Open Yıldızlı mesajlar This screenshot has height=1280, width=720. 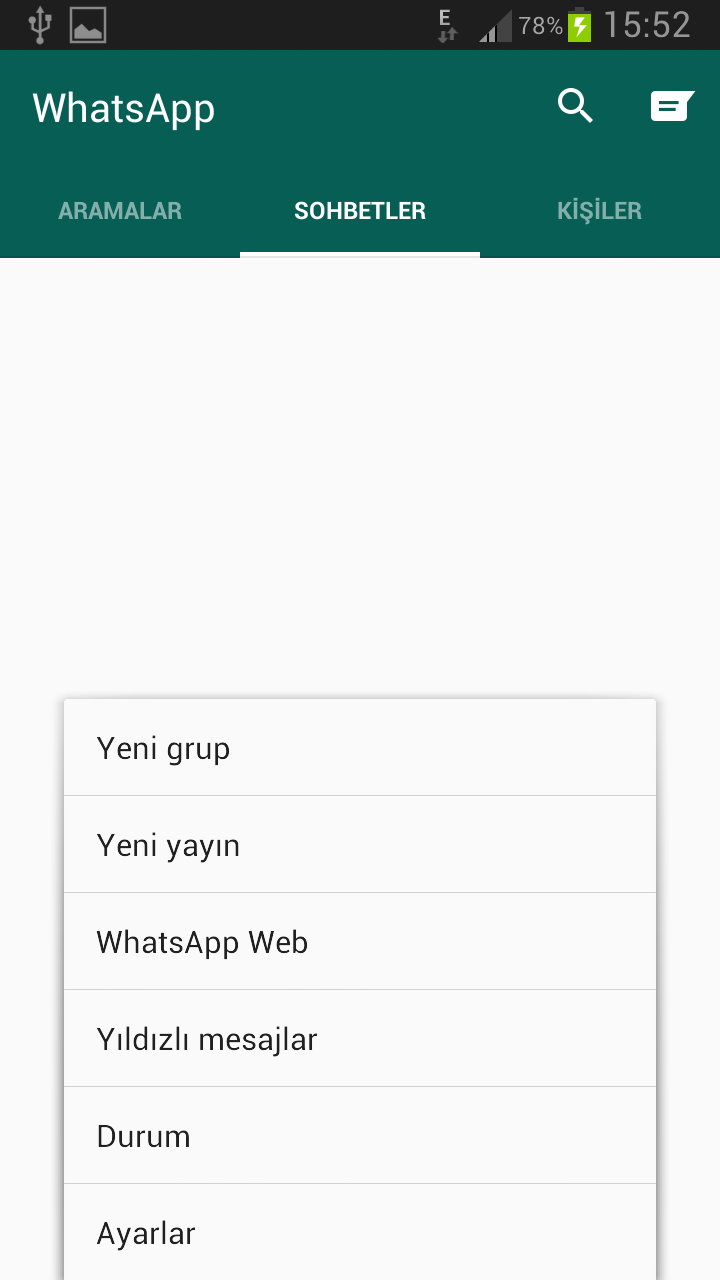coord(360,1039)
